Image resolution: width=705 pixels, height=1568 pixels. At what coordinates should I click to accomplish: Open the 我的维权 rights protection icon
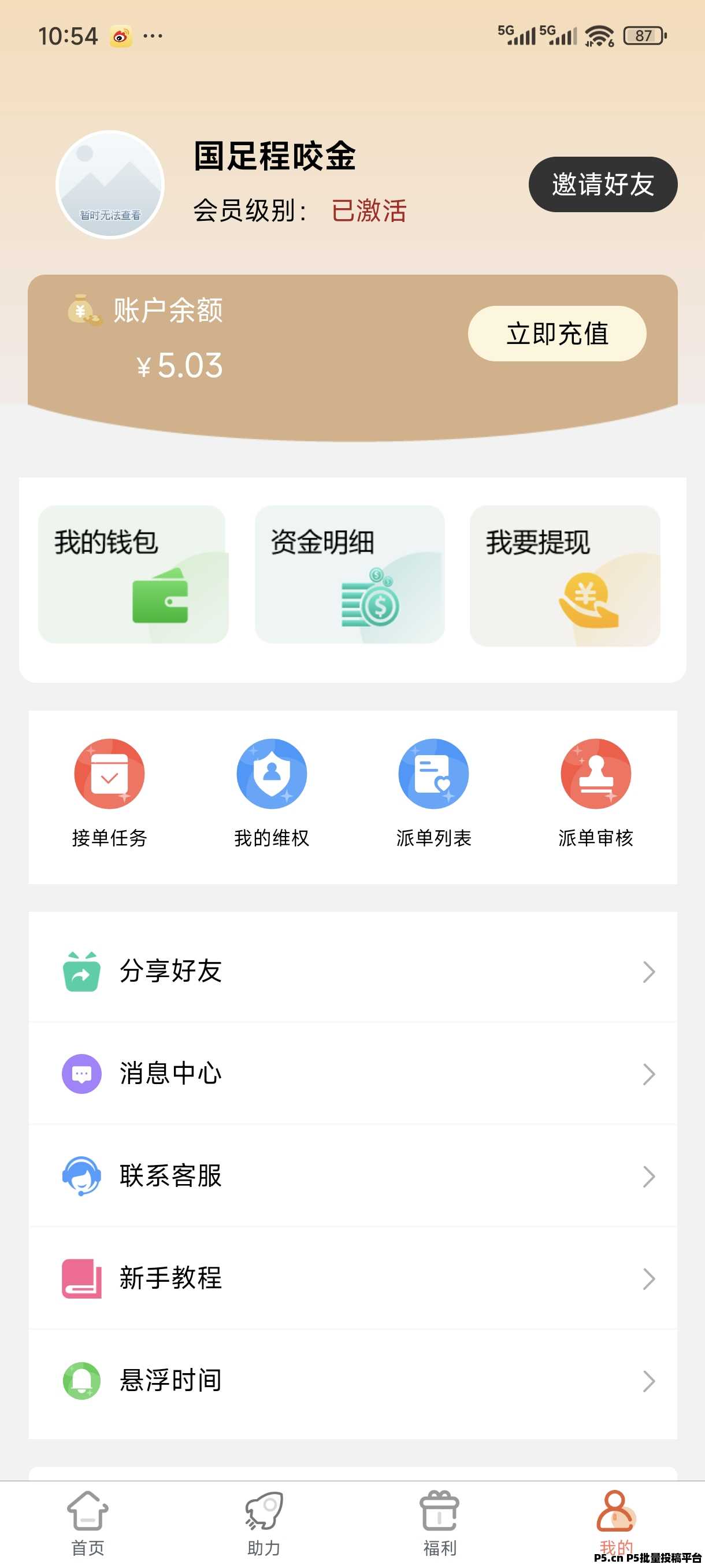click(x=272, y=774)
